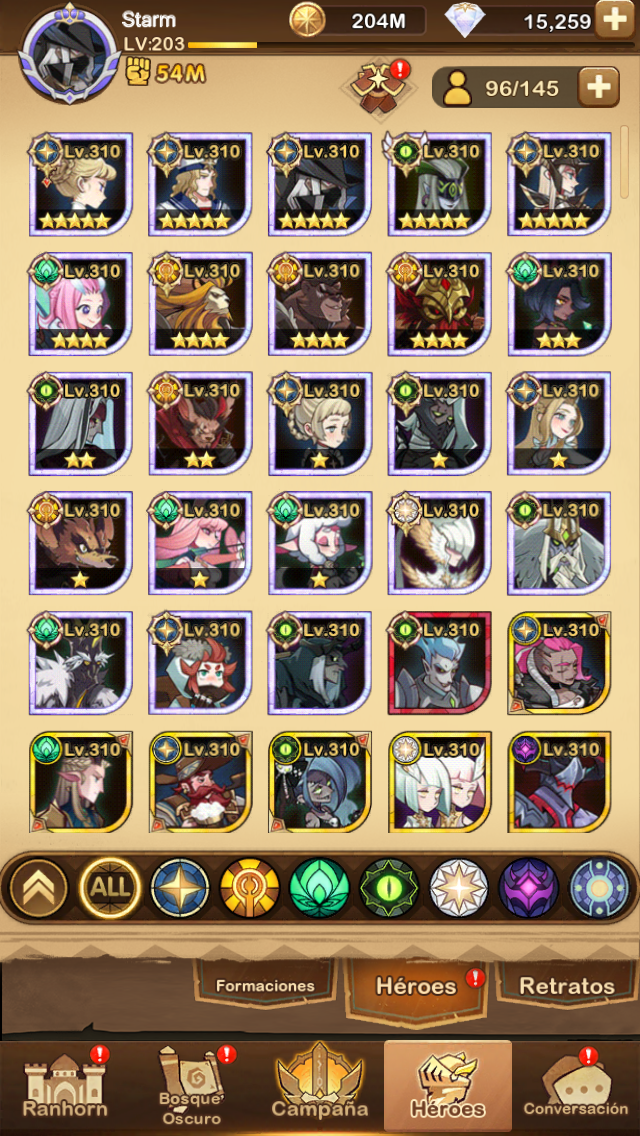Expand hero slots with the plus next to 96/145

[598, 88]
